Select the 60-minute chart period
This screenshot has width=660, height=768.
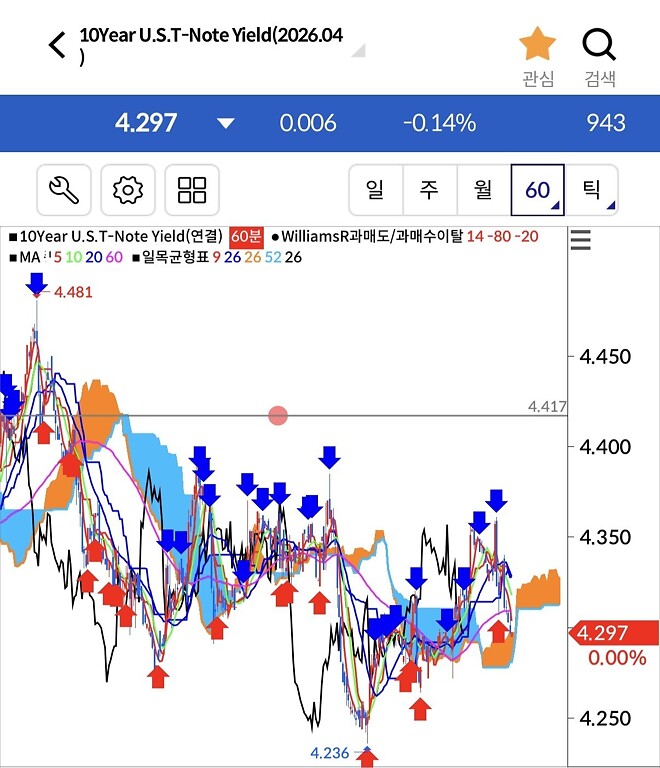click(538, 190)
